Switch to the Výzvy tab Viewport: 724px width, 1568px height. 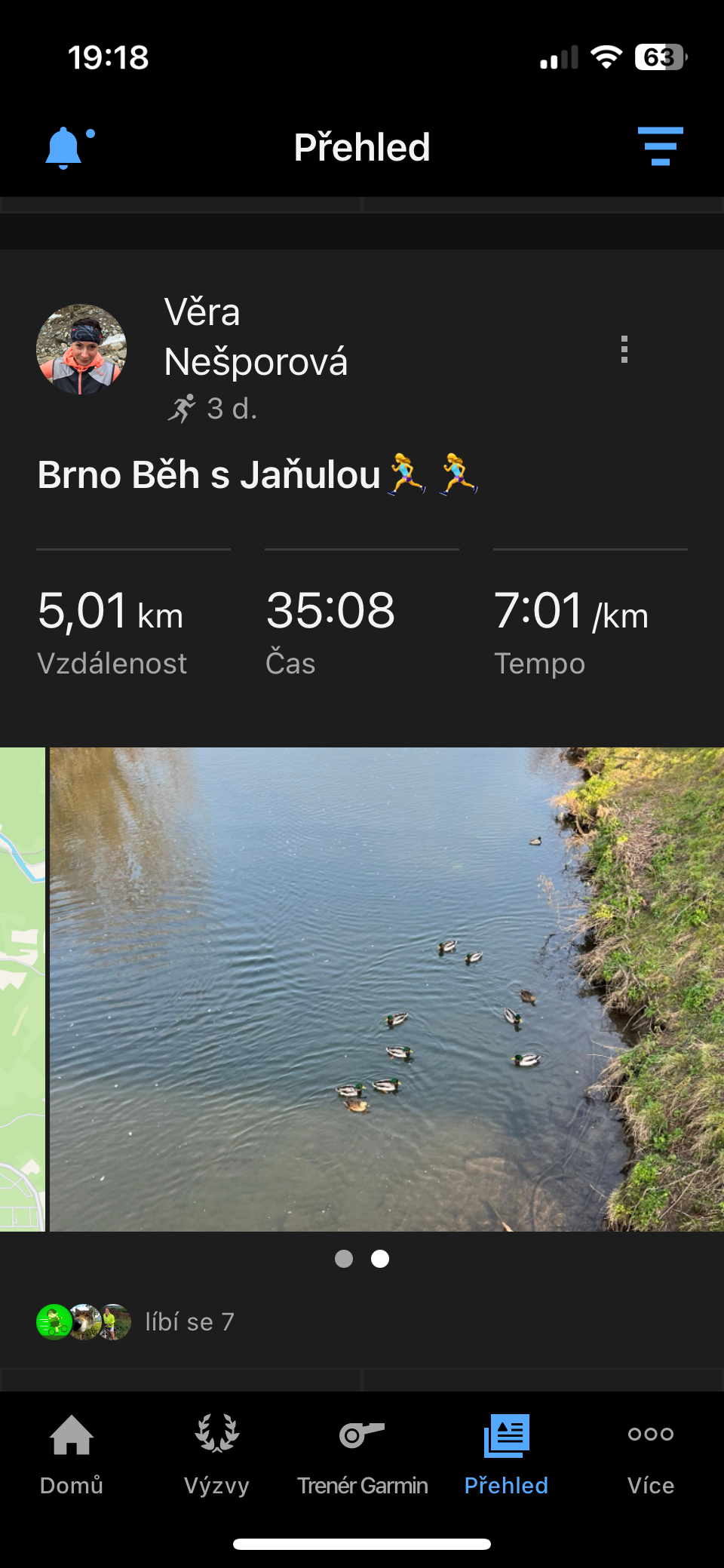[216, 1455]
